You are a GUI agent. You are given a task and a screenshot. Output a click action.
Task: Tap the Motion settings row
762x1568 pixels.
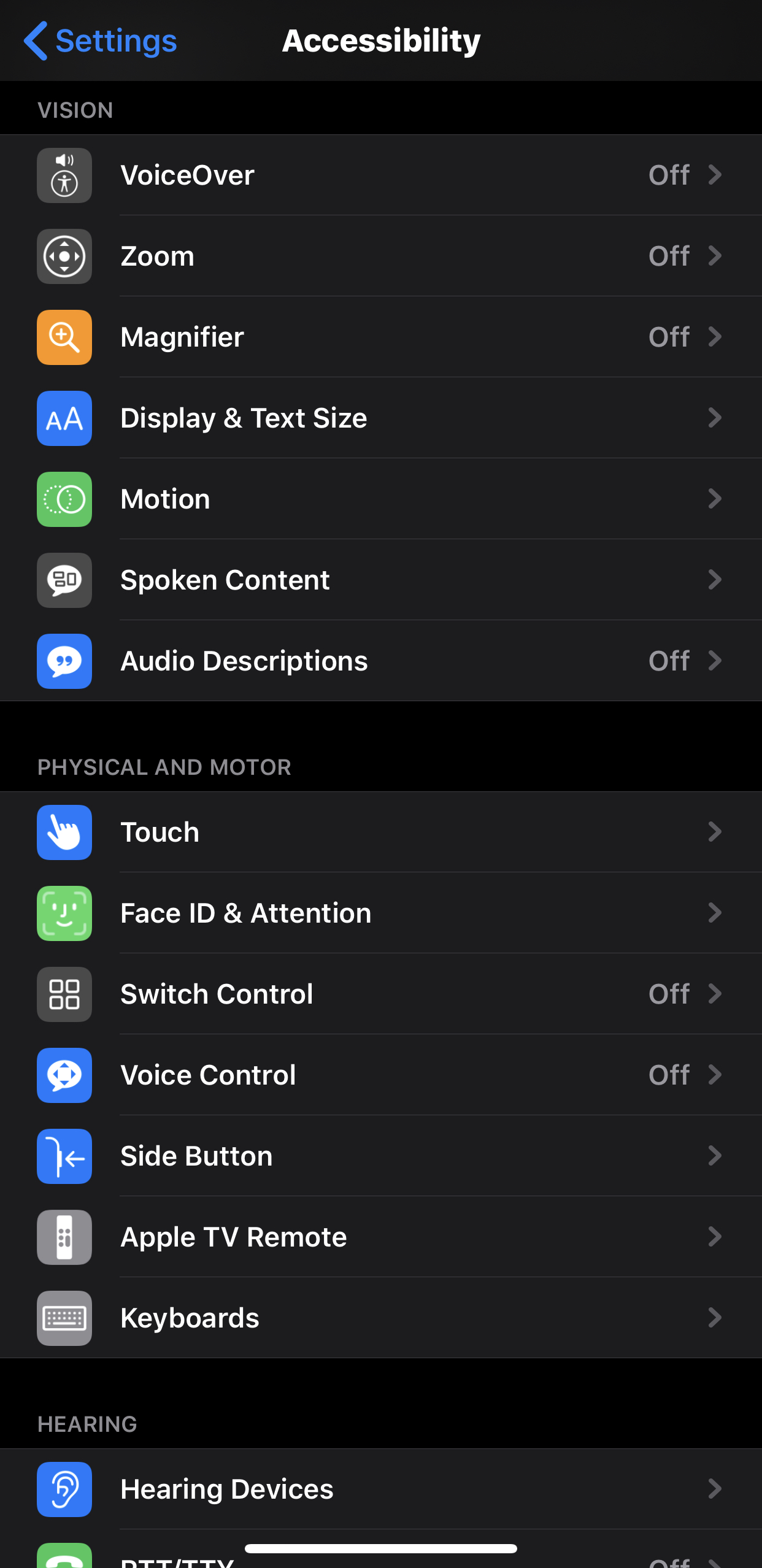(380, 499)
